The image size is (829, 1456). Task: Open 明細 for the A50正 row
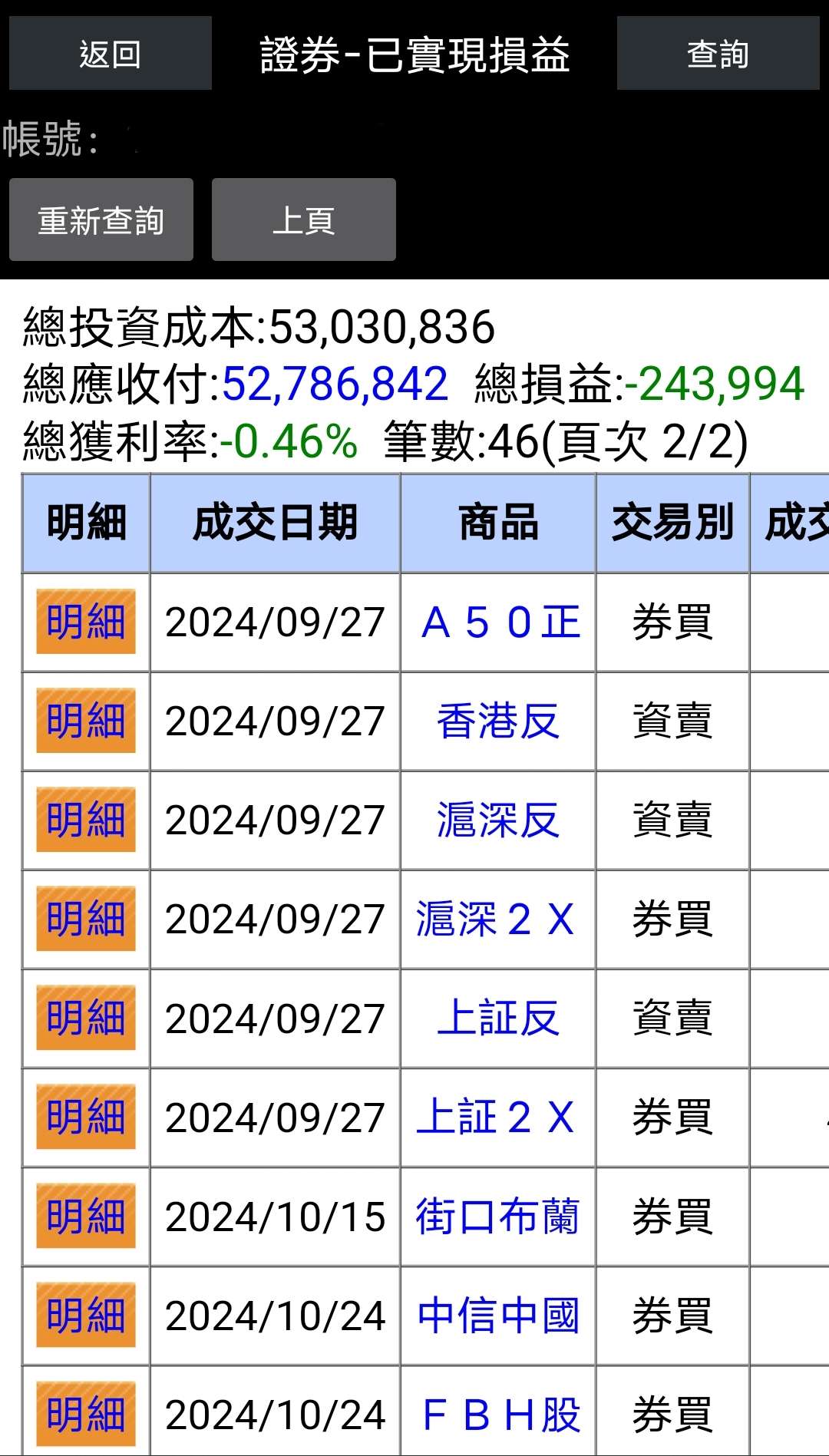point(86,622)
